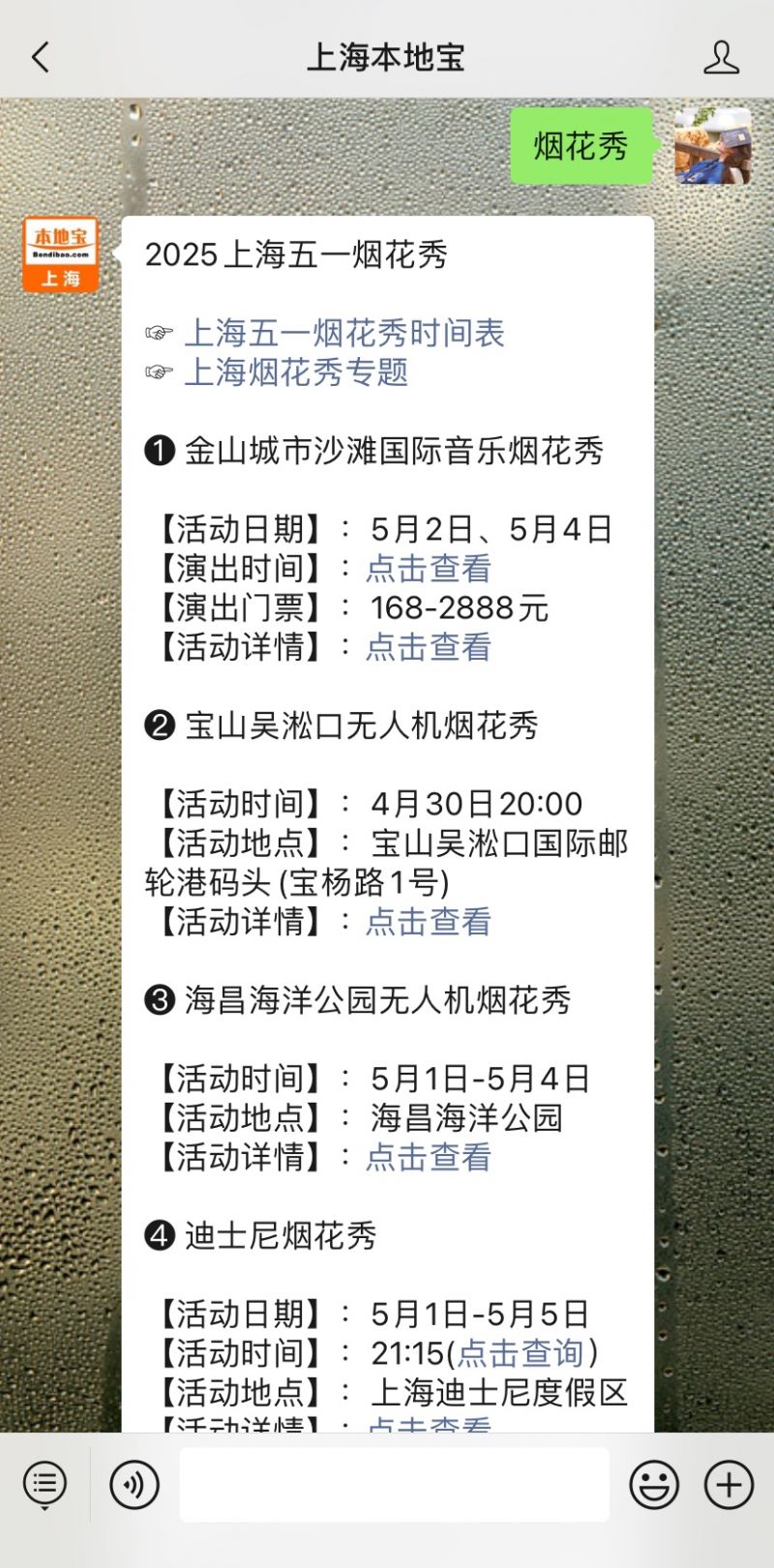View 活动详情 for 海昌海洋公园无人机烟花秀
Image resolution: width=774 pixels, height=1568 pixels.
428,1157
